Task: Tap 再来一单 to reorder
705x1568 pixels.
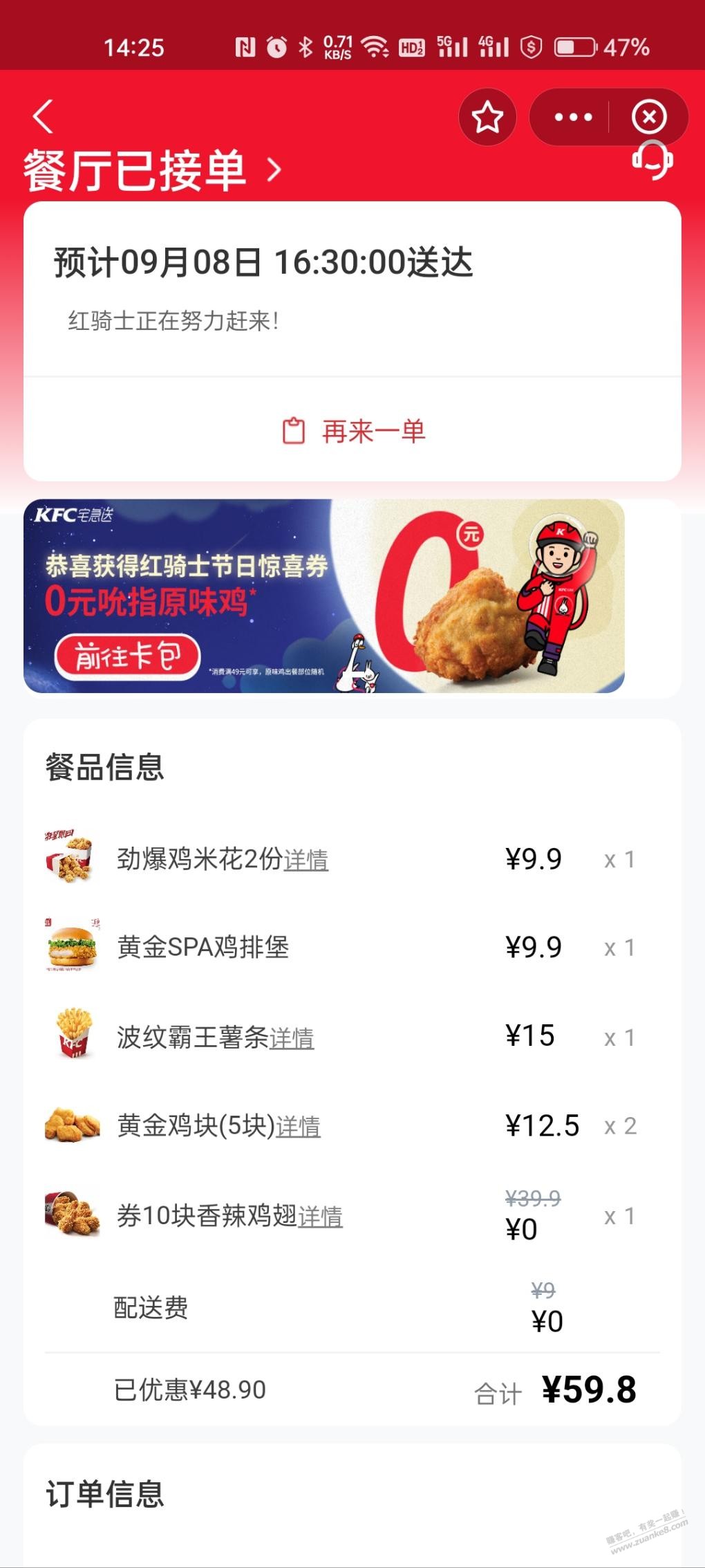Action: pos(353,431)
